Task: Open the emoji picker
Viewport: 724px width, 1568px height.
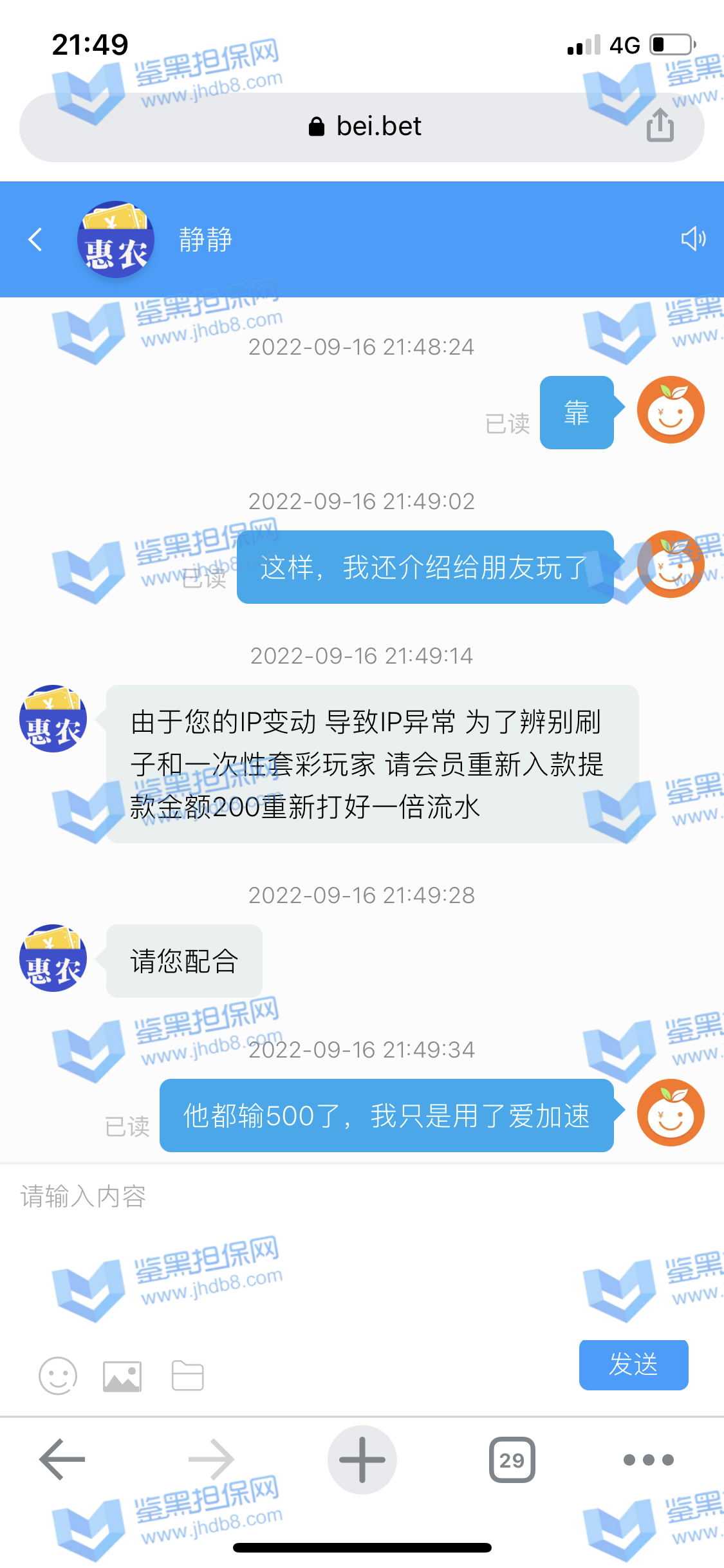Action: (x=58, y=1376)
